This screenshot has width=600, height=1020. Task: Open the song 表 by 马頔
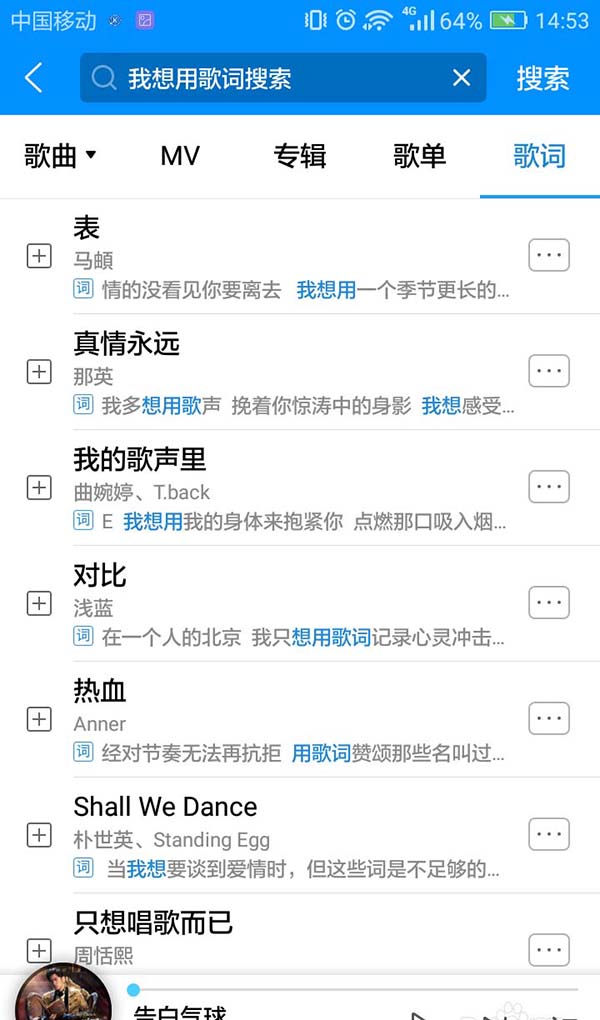[290, 257]
